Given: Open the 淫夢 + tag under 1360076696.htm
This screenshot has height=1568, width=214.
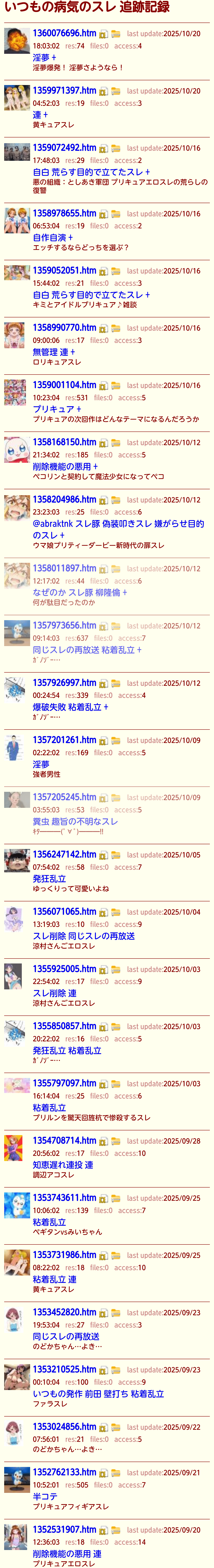Looking at the screenshot, I should [x=44, y=57].
